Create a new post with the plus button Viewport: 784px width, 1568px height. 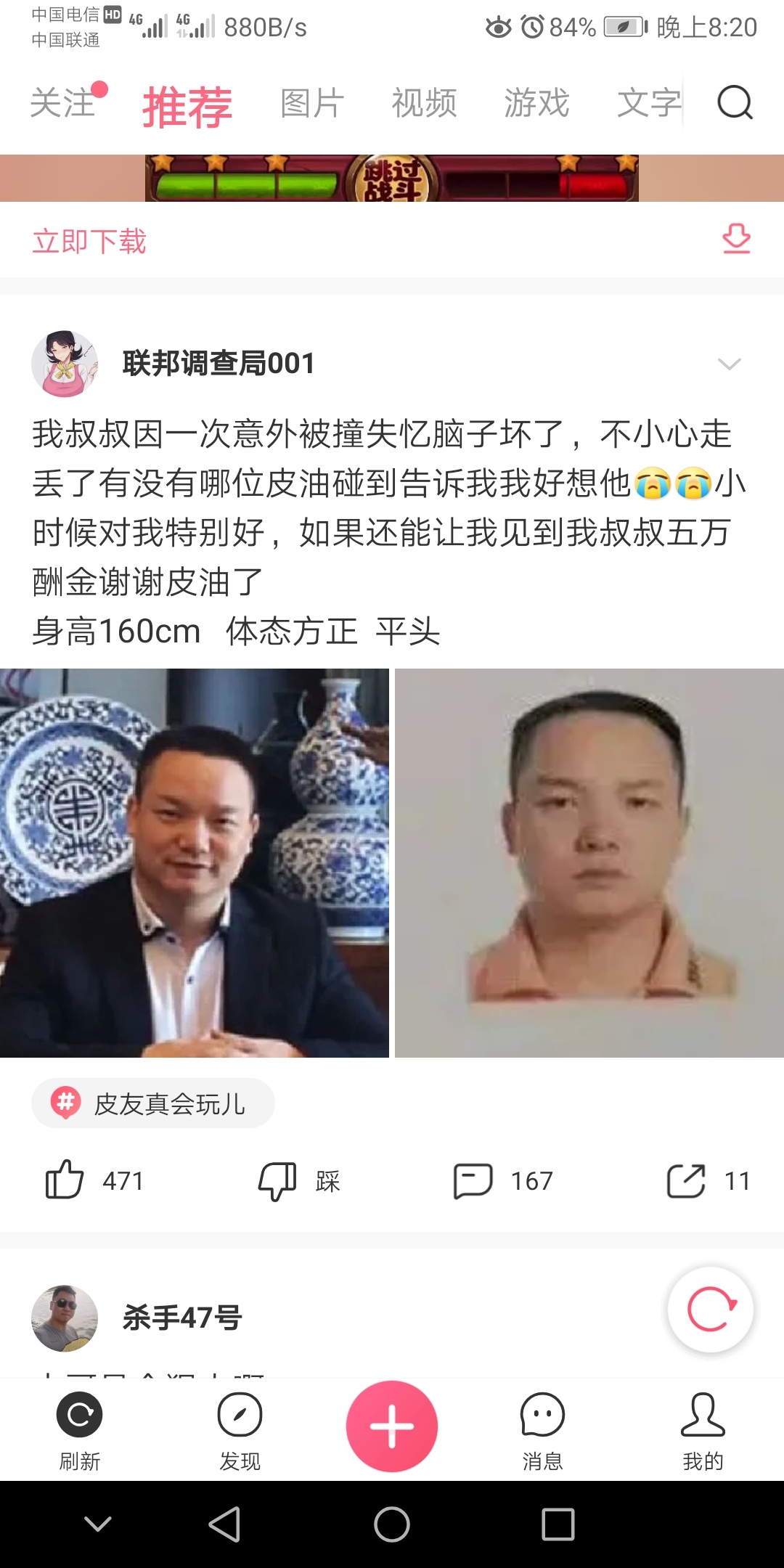[392, 1426]
